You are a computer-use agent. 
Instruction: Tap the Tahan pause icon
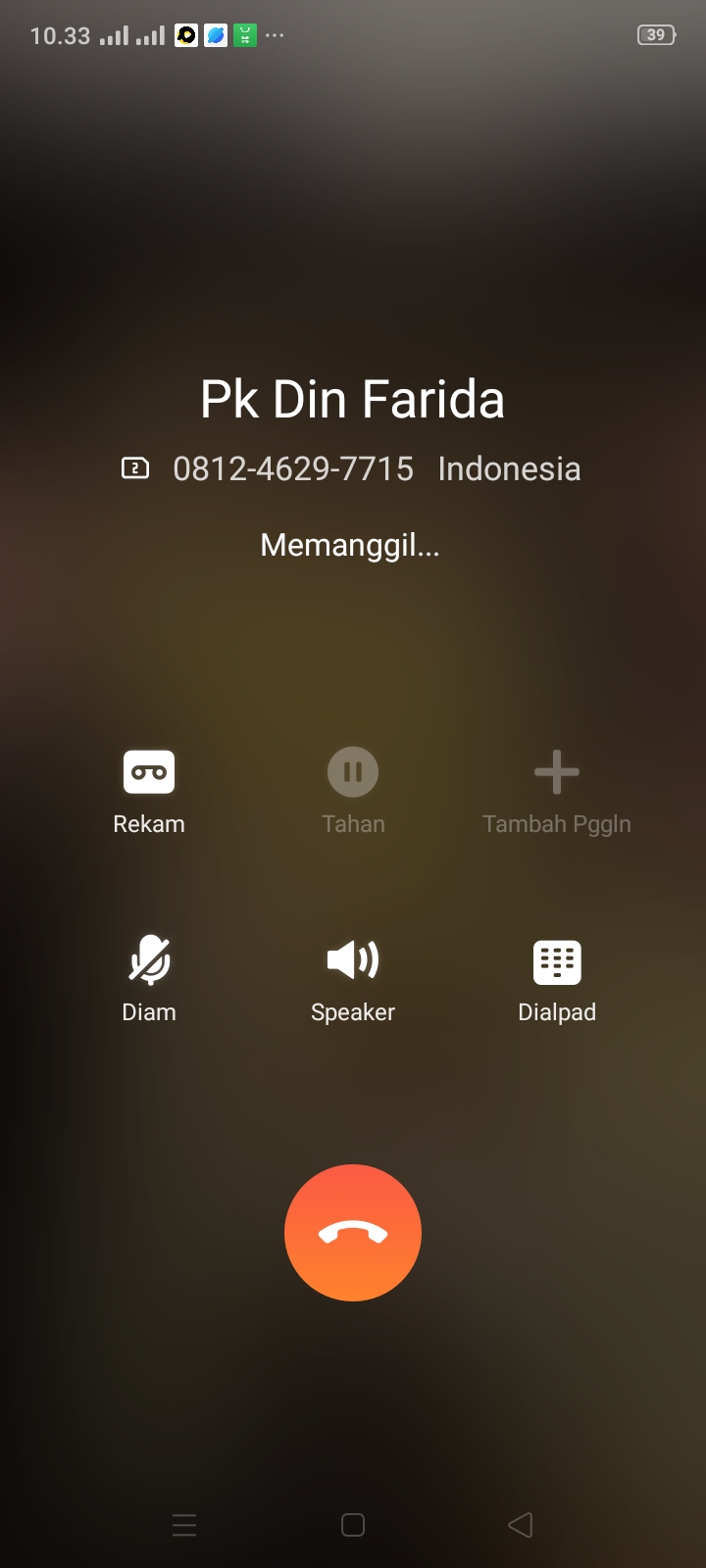(x=353, y=771)
